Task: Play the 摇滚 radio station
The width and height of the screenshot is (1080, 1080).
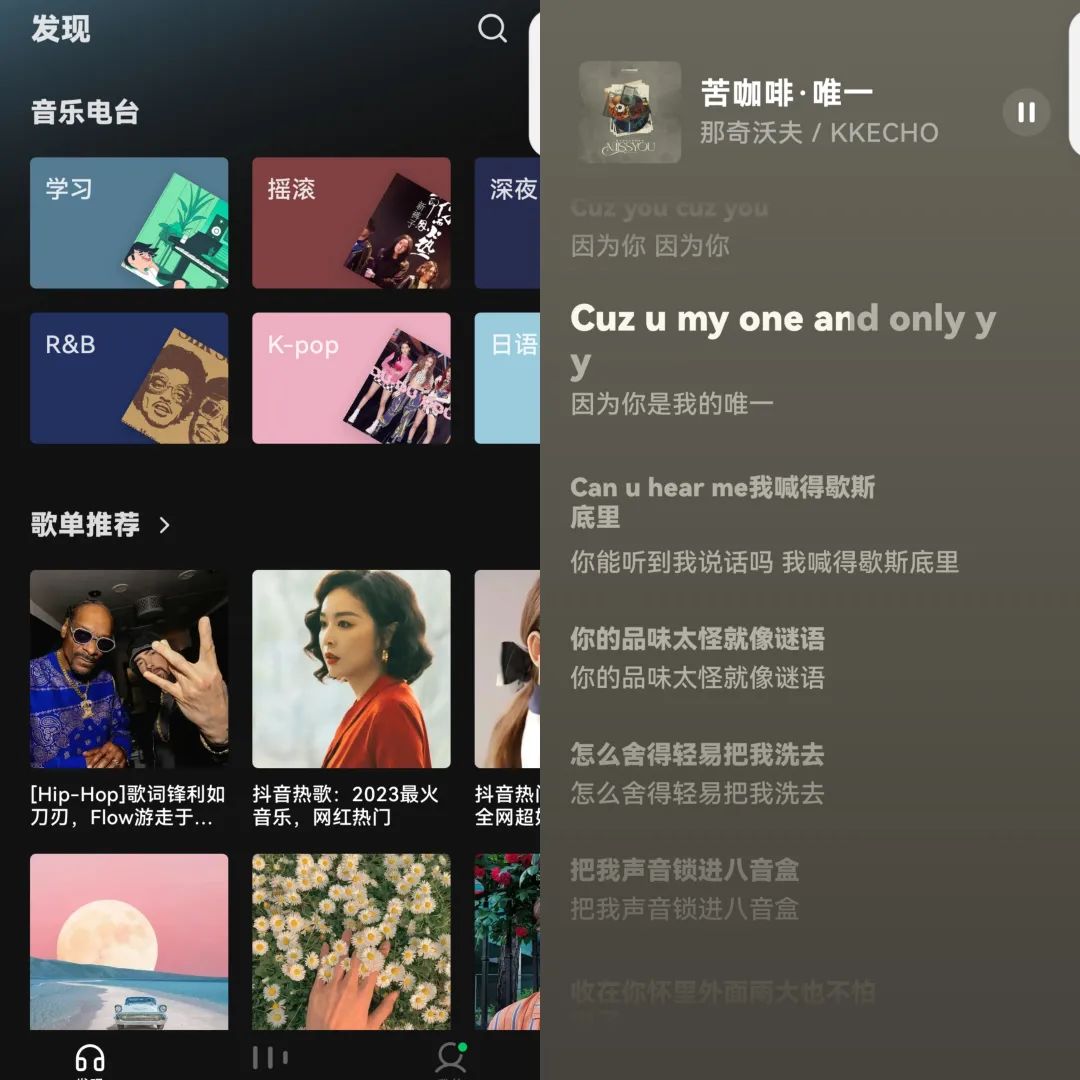Action: coord(351,223)
